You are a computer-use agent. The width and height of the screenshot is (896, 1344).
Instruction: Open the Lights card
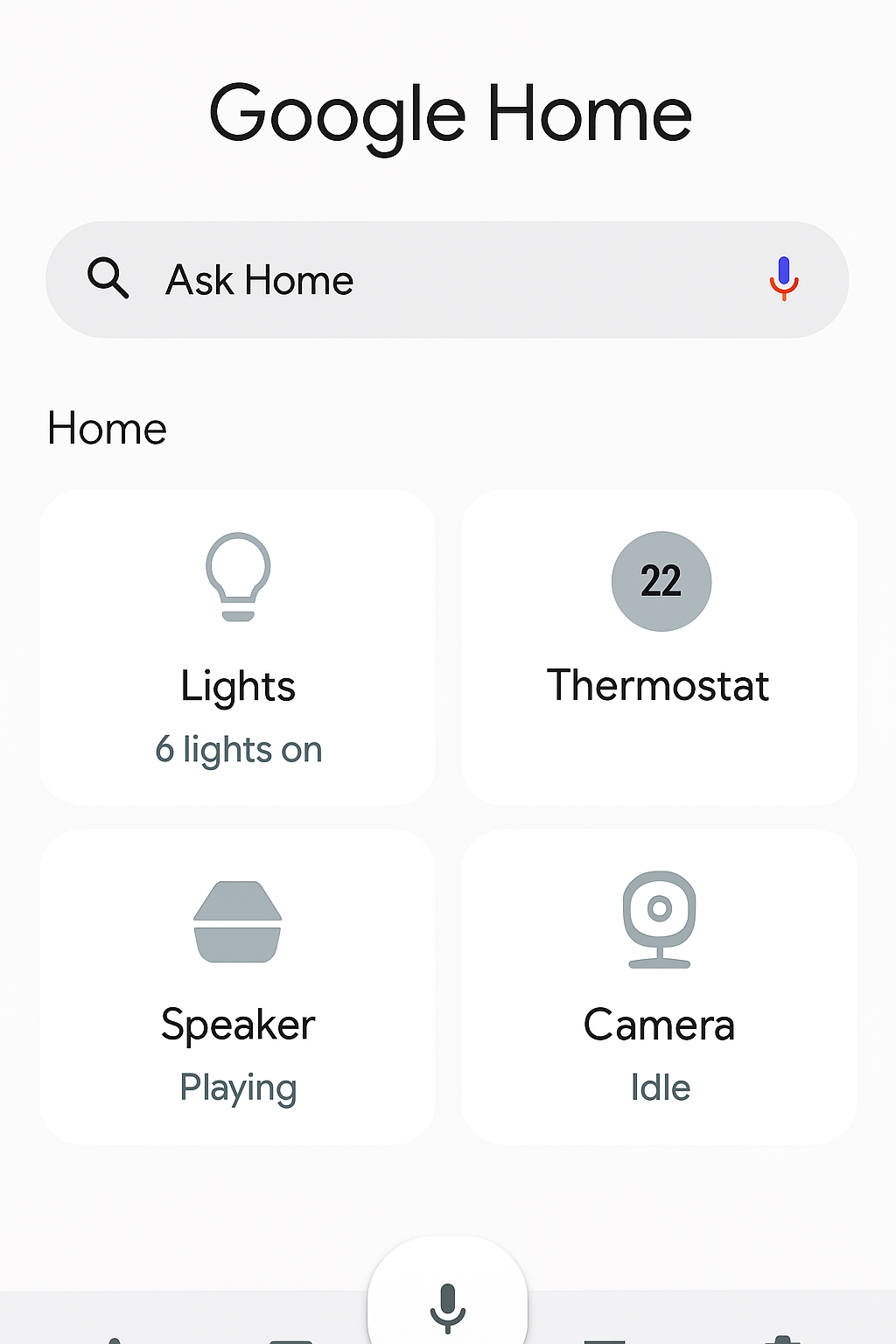238,647
